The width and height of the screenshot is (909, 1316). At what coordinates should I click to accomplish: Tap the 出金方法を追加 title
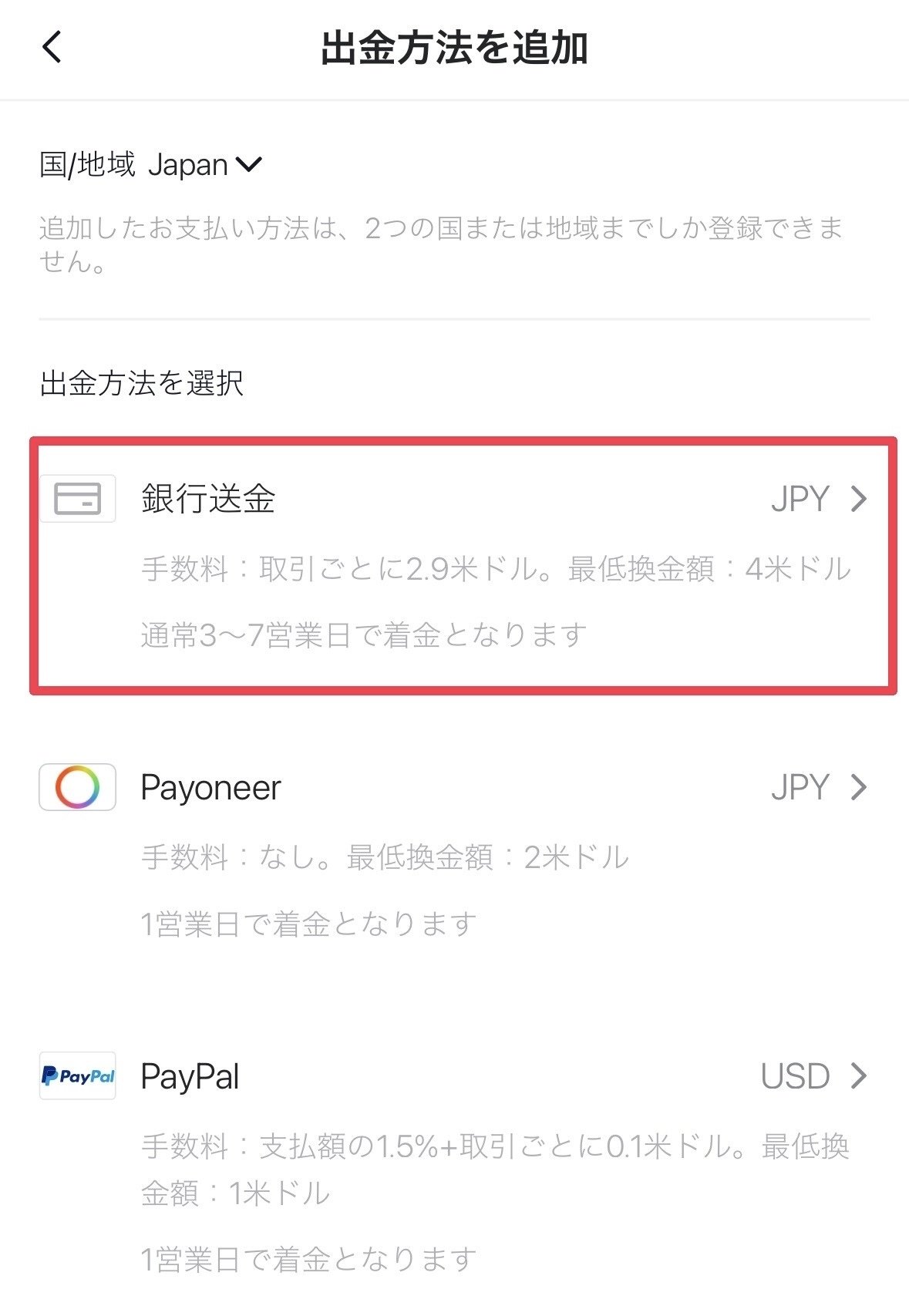point(454,46)
